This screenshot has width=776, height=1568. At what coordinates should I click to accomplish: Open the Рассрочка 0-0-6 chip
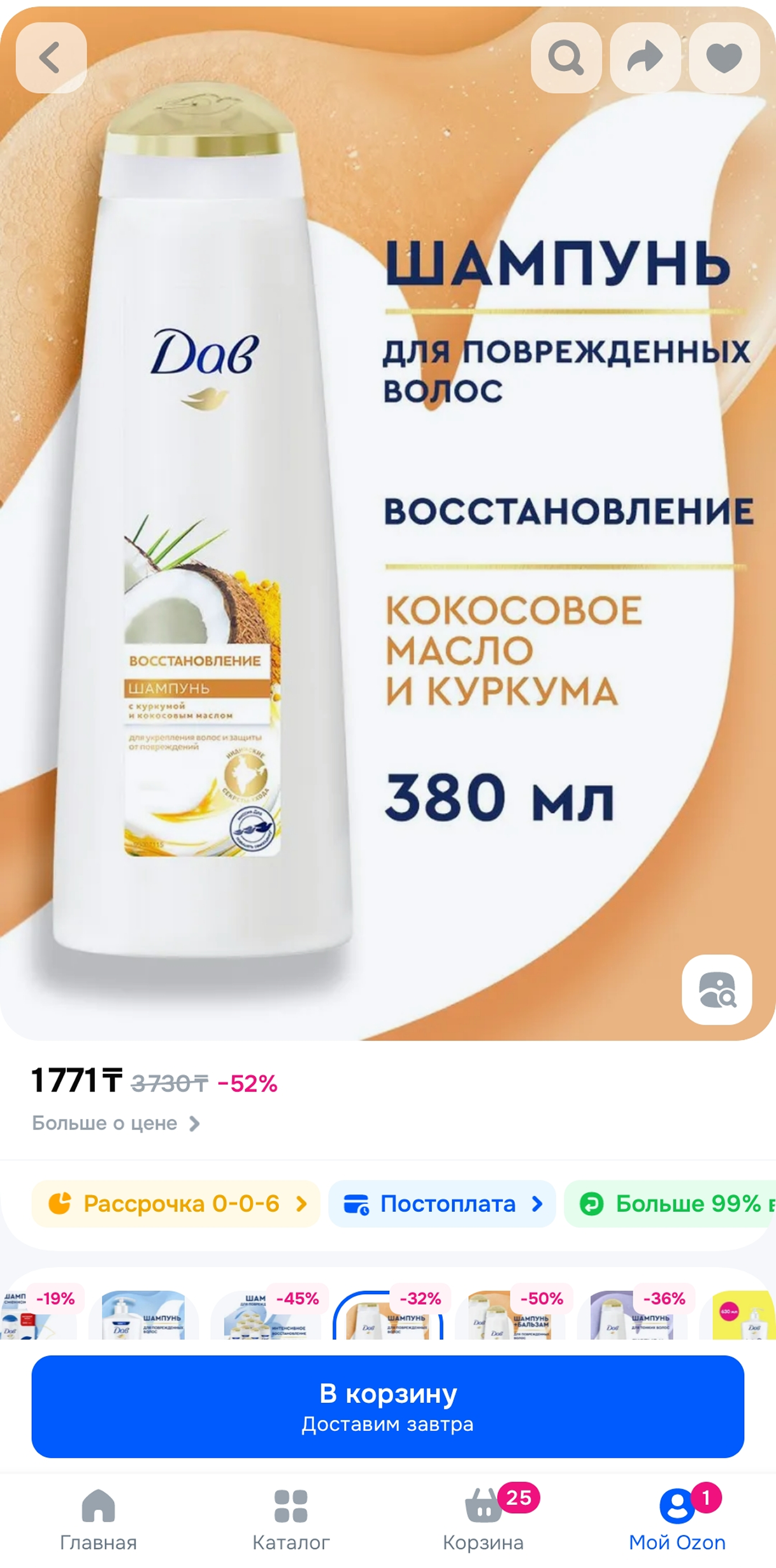click(176, 1204)
